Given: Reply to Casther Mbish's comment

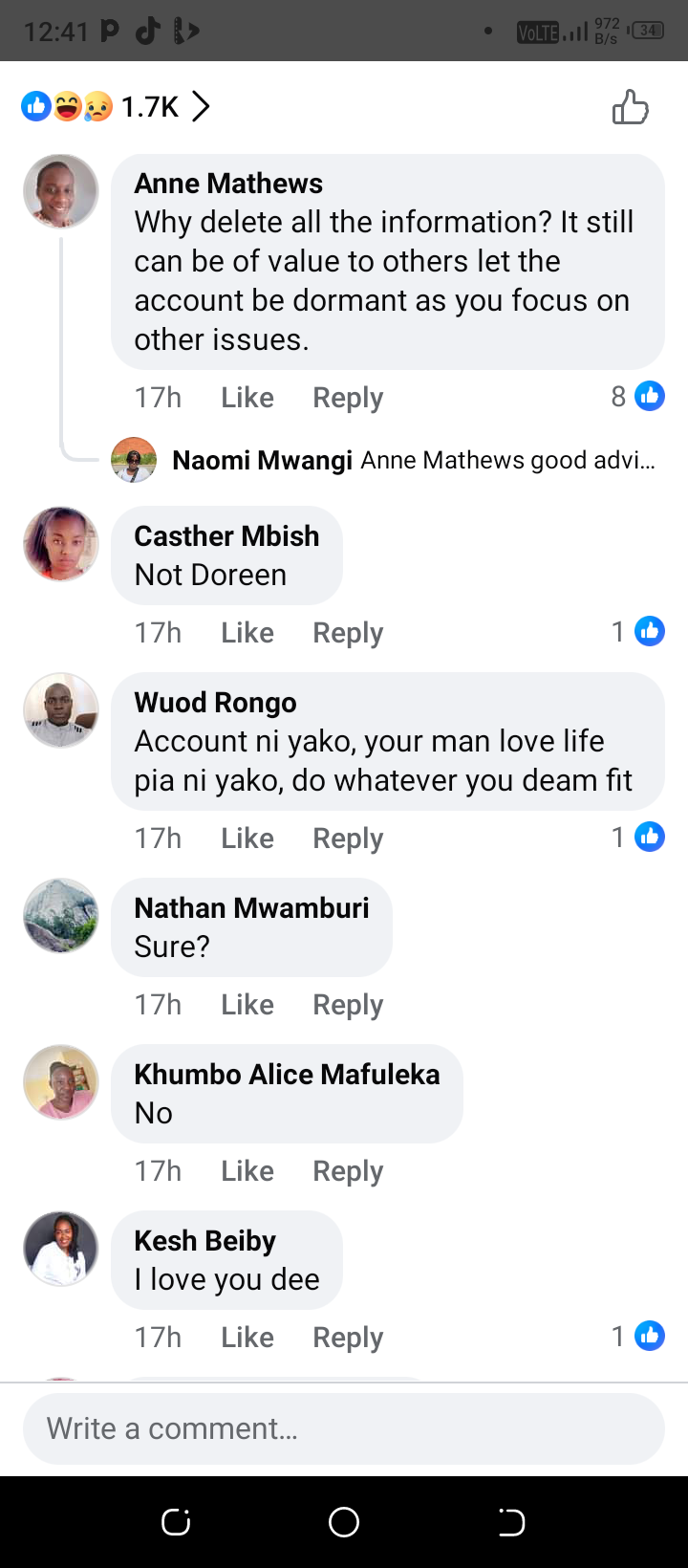Looking at the screenshot, I should [348, 633].
